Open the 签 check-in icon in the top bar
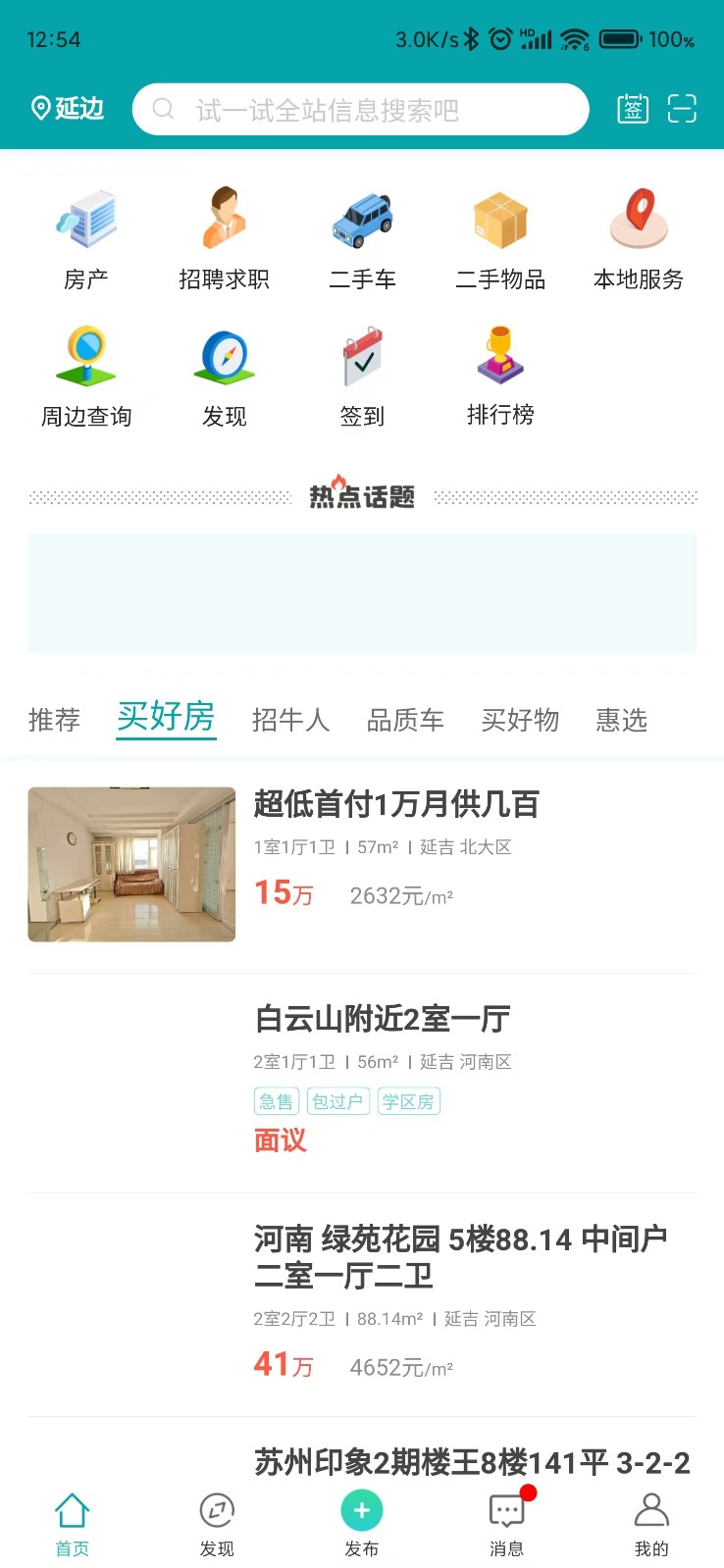Viewport: 724px width, 1568px height. click(633, 108)
